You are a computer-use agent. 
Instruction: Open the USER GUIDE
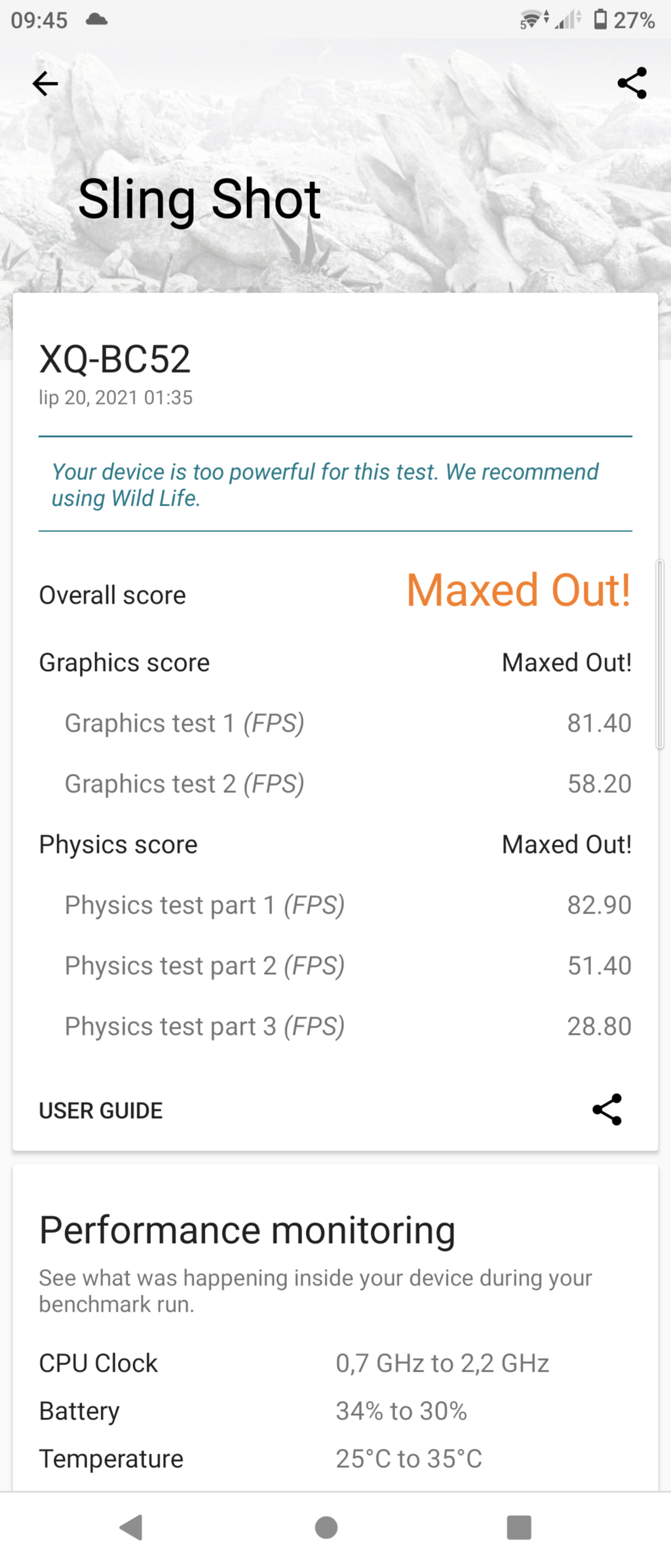(101, 1110)
